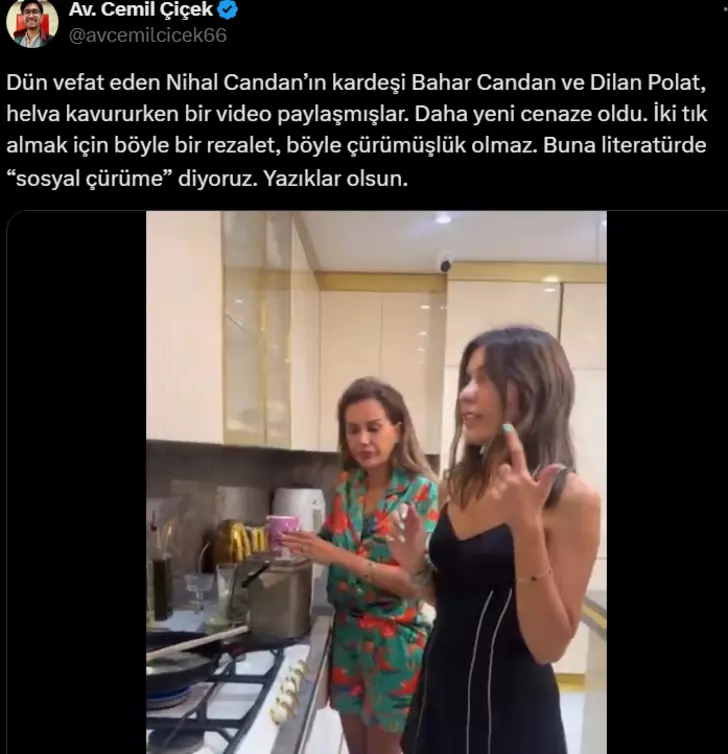728x754 pixels.
Task: Open the @avcemilcicek66 handle link
Action: (x=147, y=35)
